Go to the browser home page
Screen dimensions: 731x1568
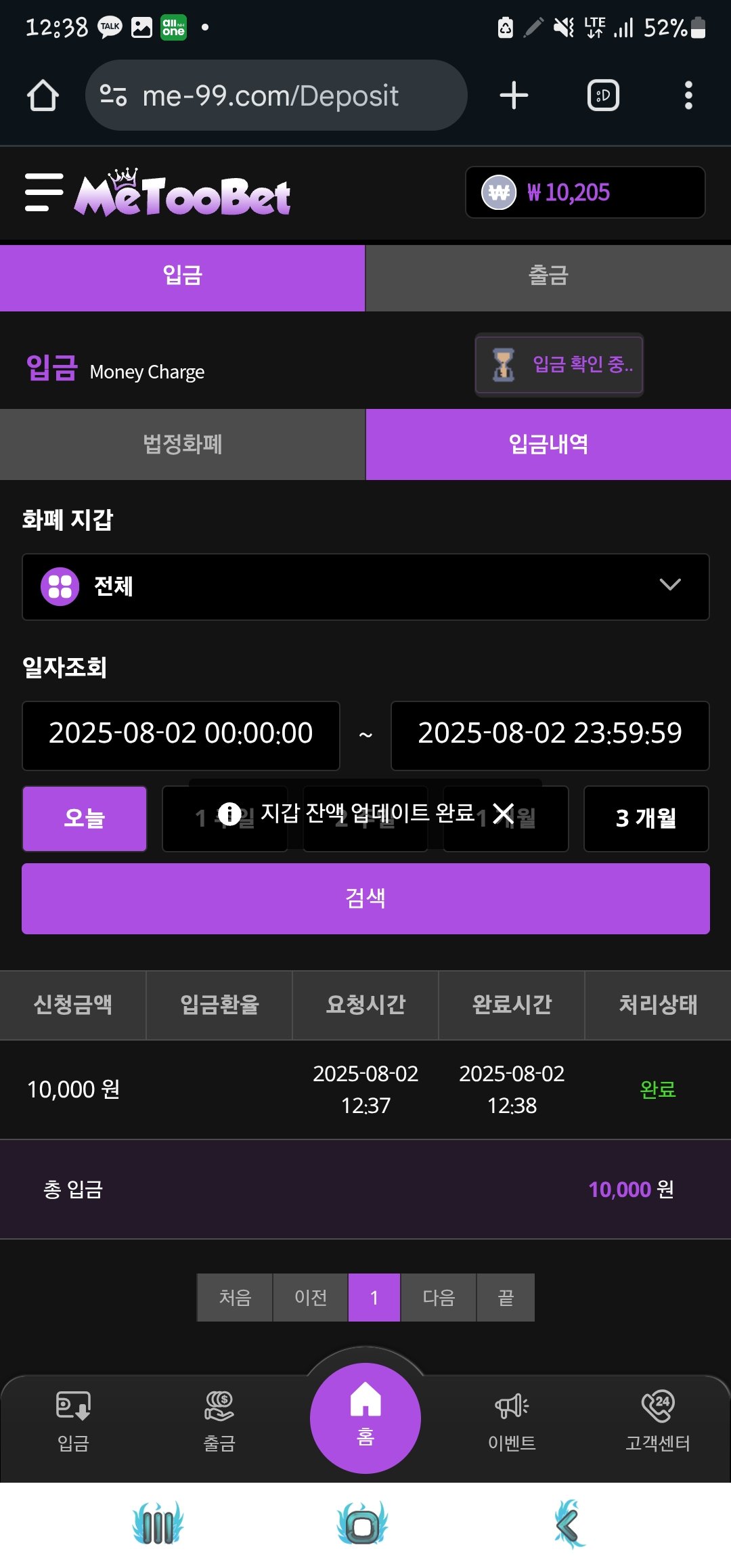point(43,95)
